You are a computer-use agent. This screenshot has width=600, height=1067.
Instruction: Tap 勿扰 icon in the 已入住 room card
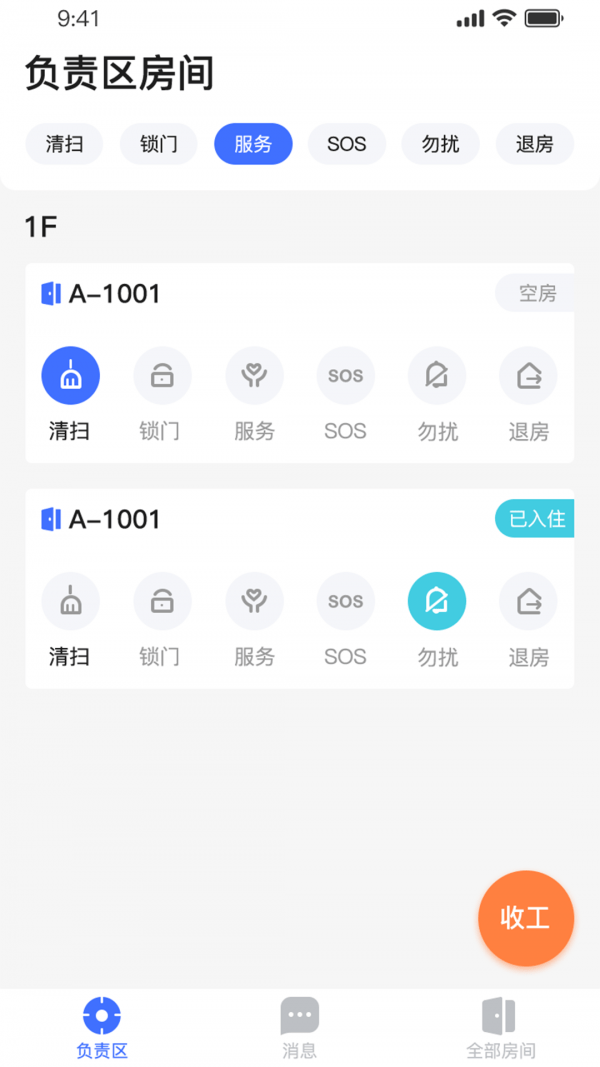tap(437, 601)
